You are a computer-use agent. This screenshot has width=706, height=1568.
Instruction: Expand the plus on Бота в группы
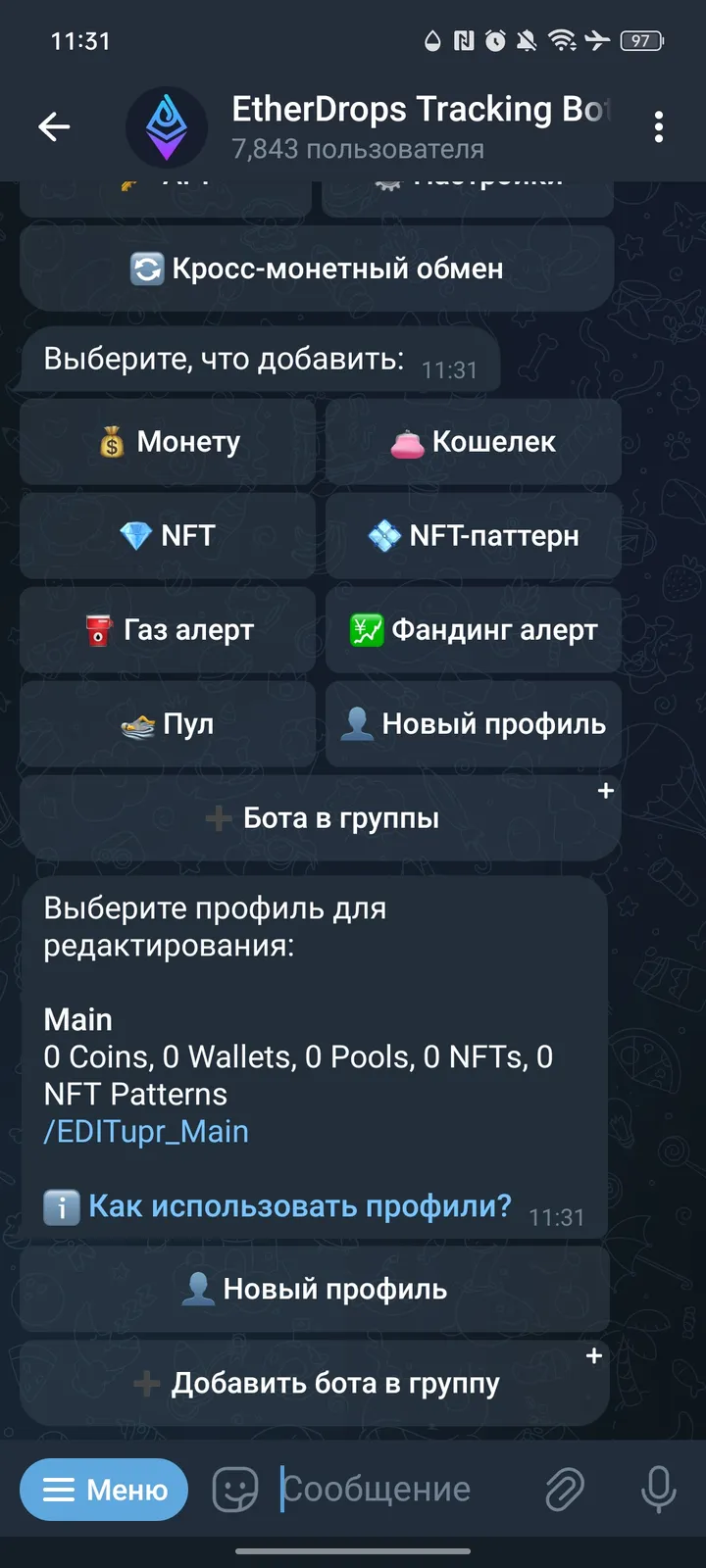pyautogui.click(x=607, y=789)
